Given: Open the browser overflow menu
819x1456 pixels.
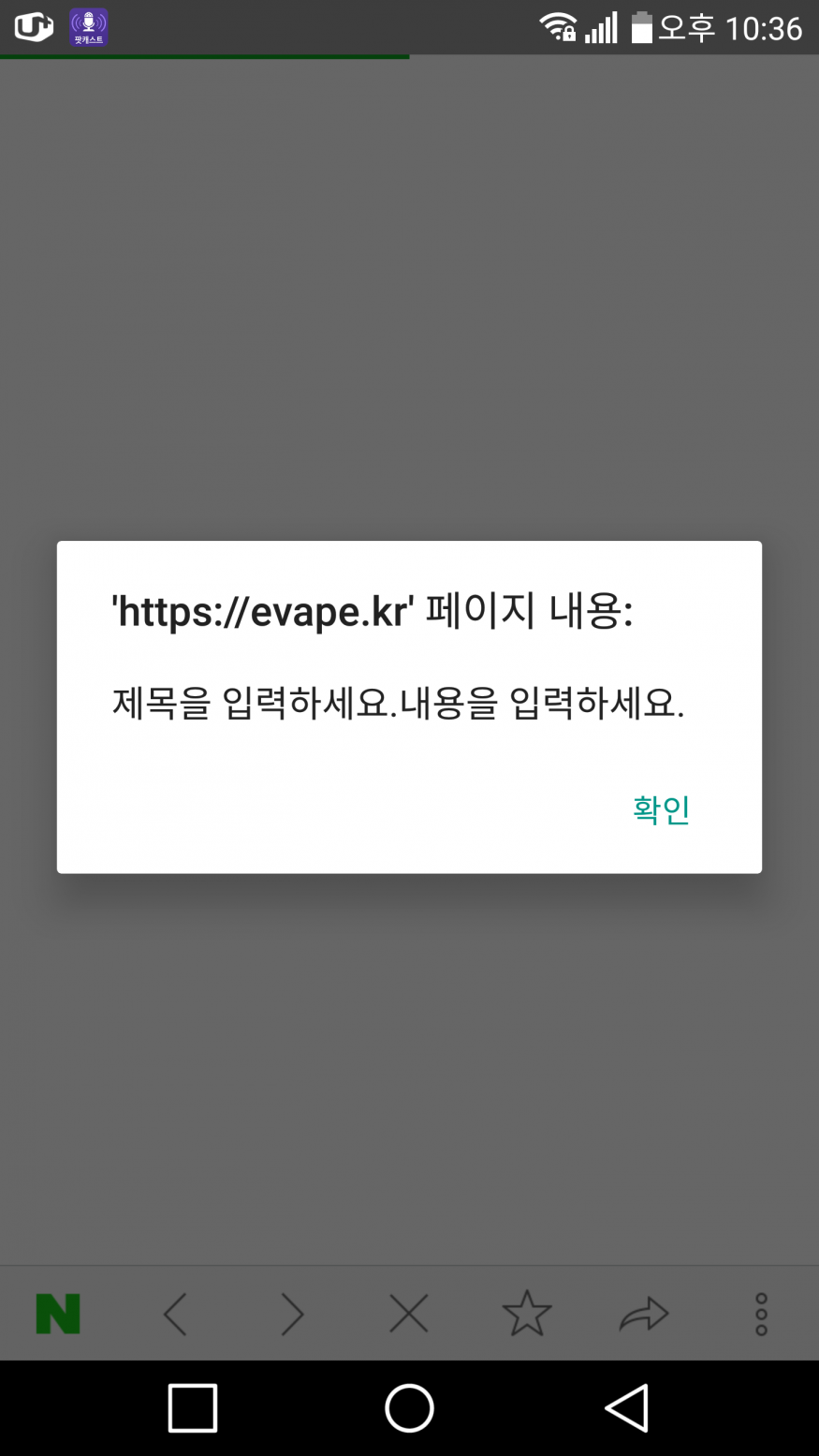Looking at the screenshot, I should pos(761,1314).
